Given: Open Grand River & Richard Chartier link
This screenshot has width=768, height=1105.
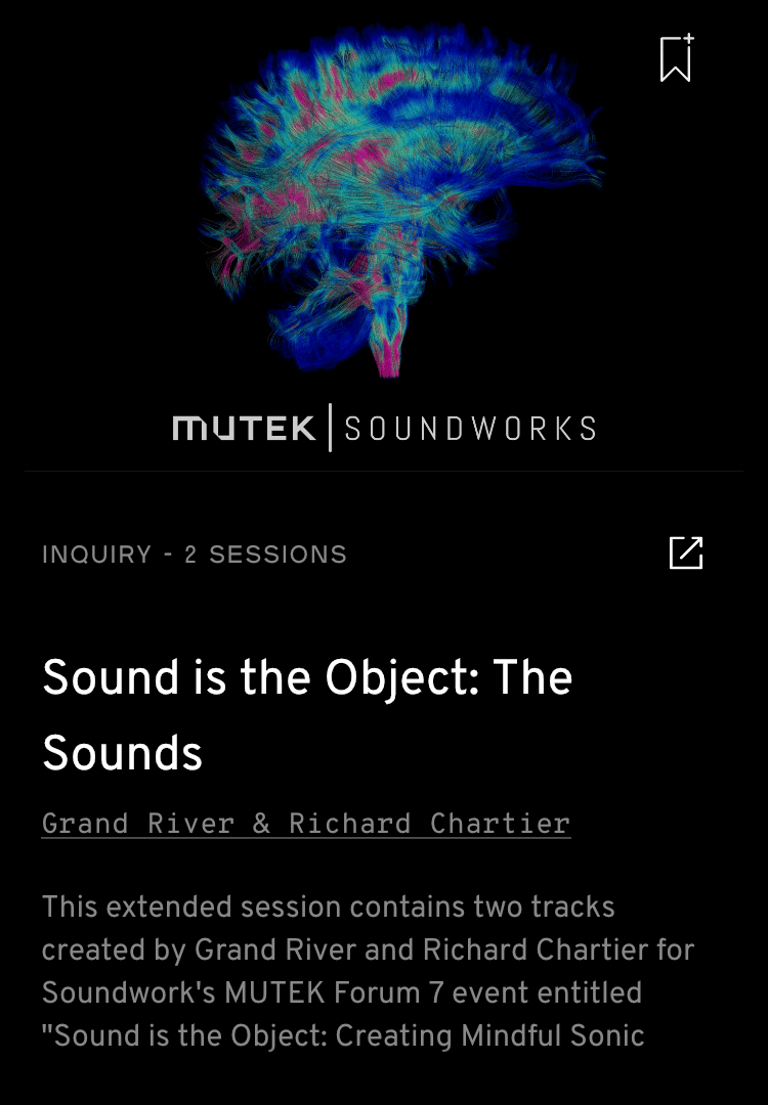Looking at the screenshot, I should (306, 824).
